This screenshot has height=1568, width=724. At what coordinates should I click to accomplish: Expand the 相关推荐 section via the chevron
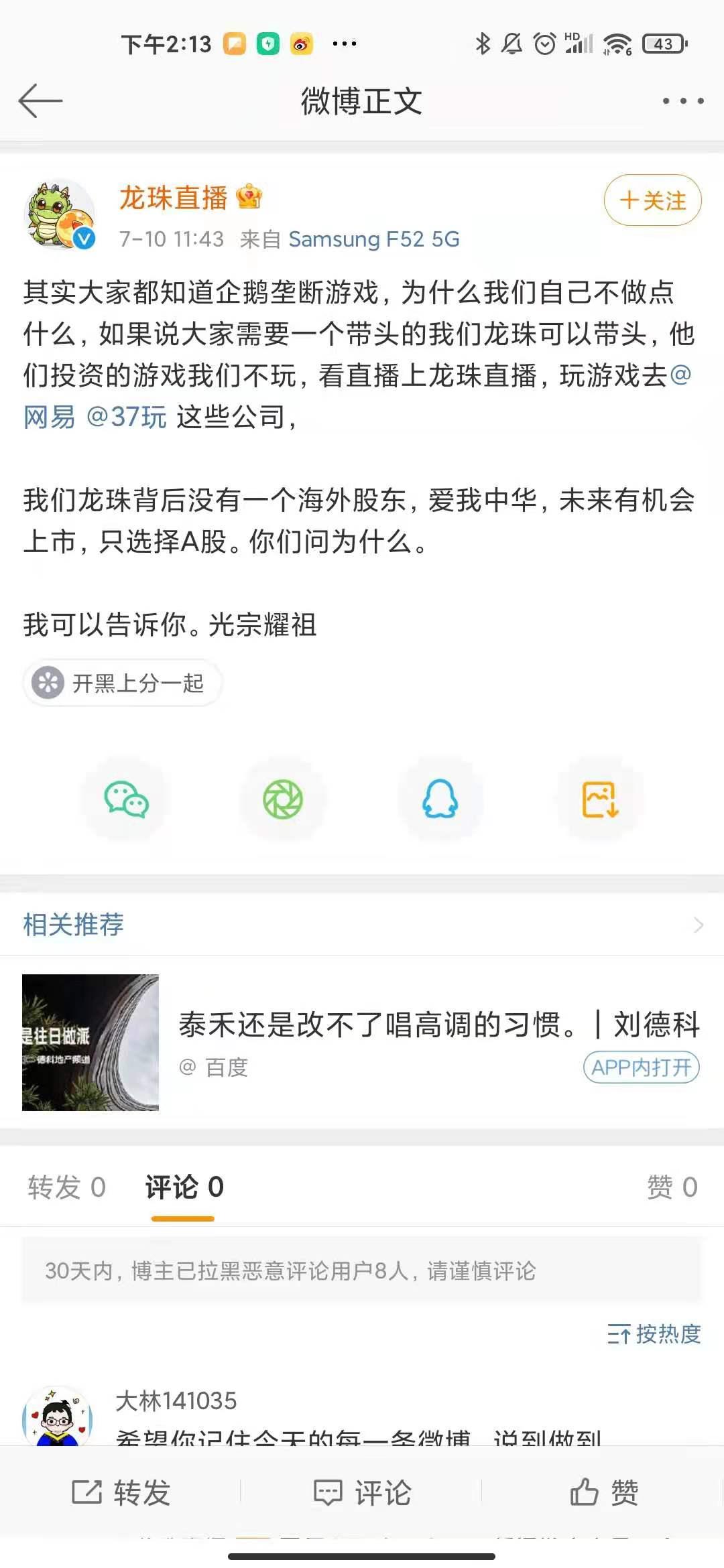coord(697,925)
